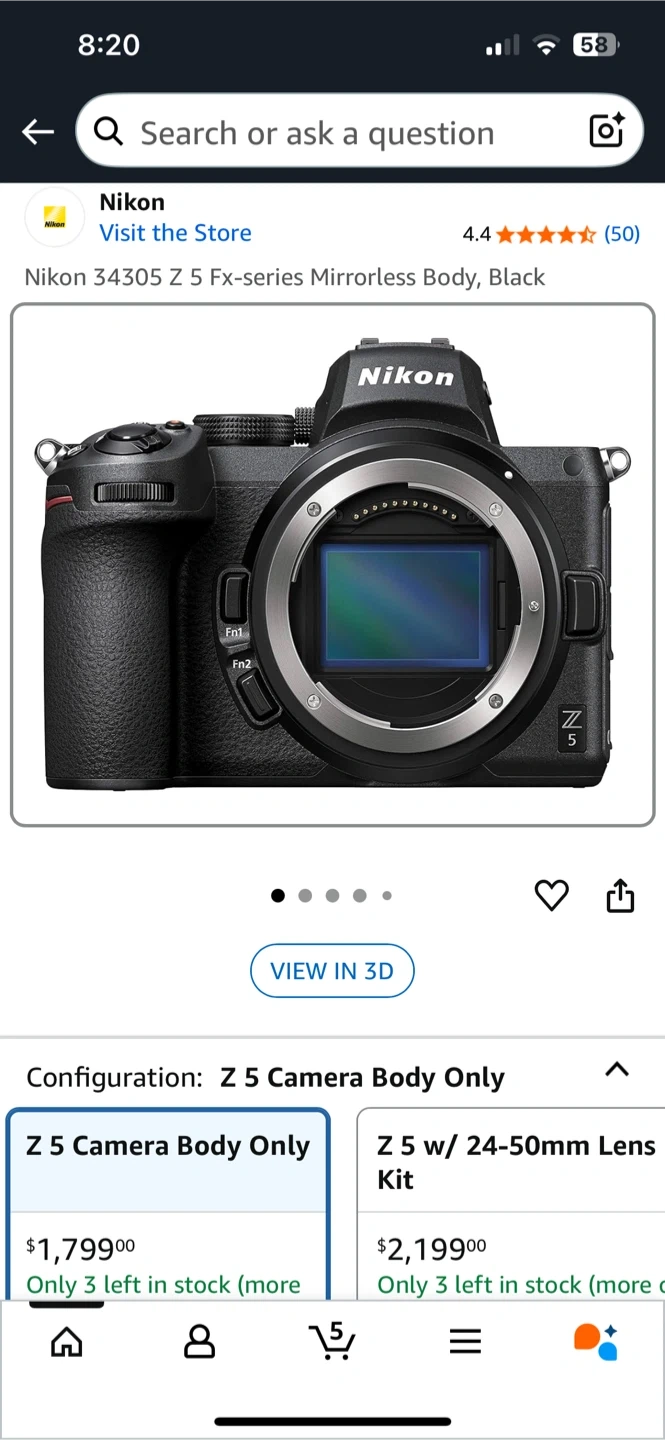Open the Nikon Z 5 product image

click(x=332, y=565)
